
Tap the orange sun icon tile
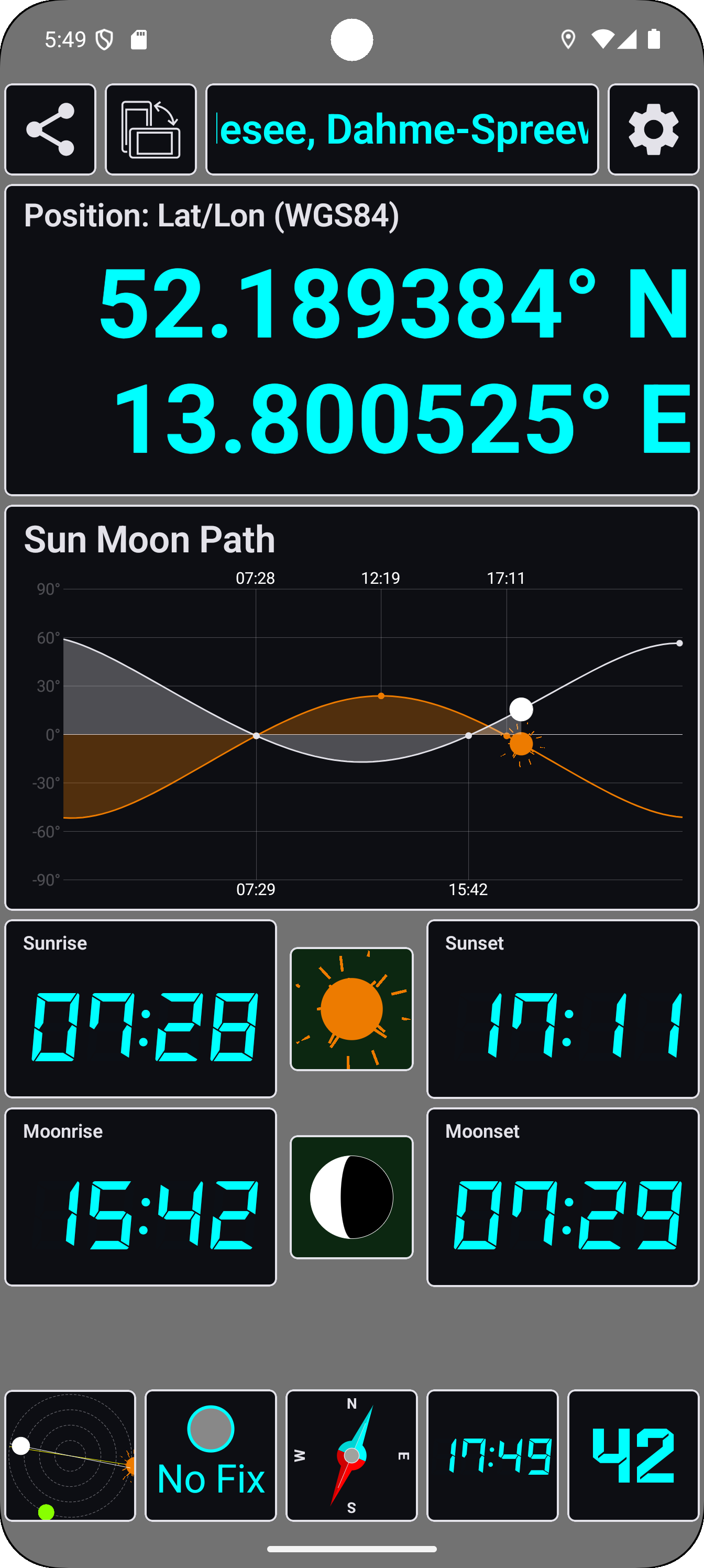(x=351, y=1009)
